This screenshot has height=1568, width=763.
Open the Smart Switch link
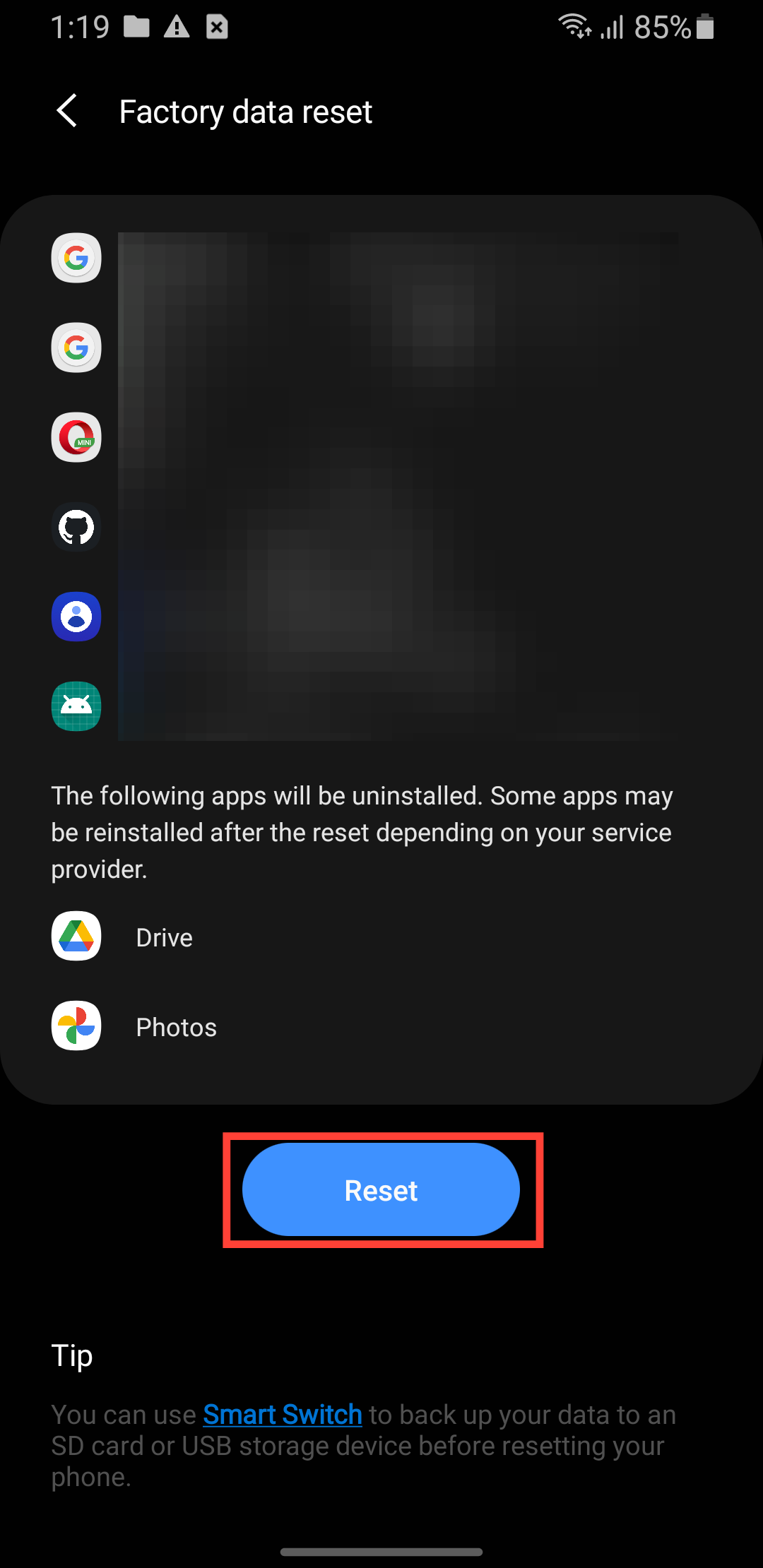click(283, 1415)
